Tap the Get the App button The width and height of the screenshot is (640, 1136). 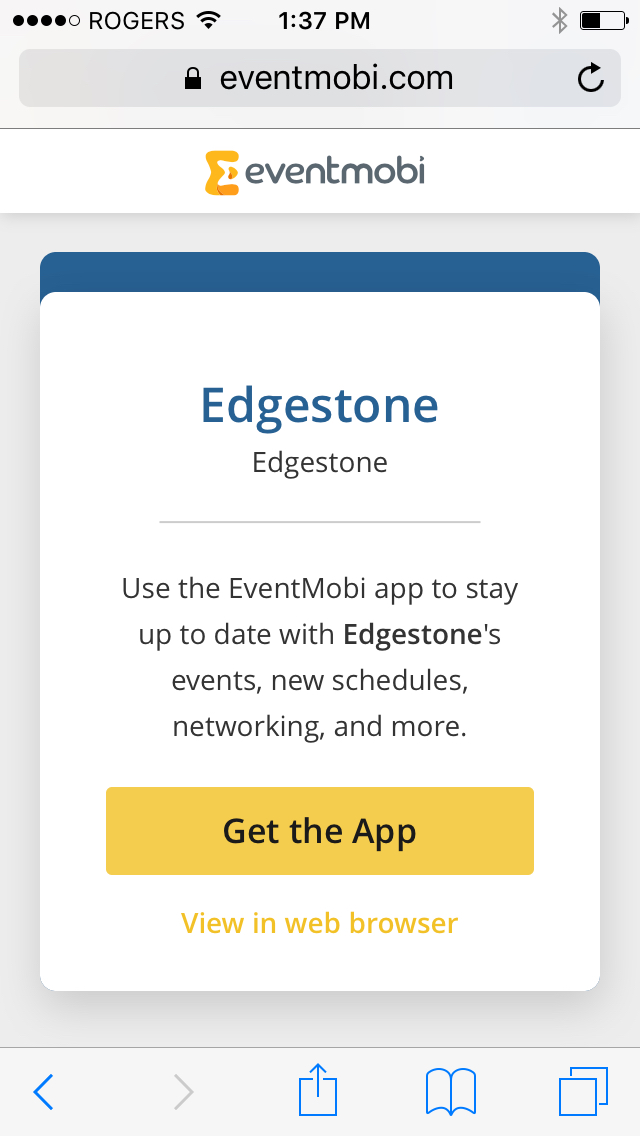(320, 830)
